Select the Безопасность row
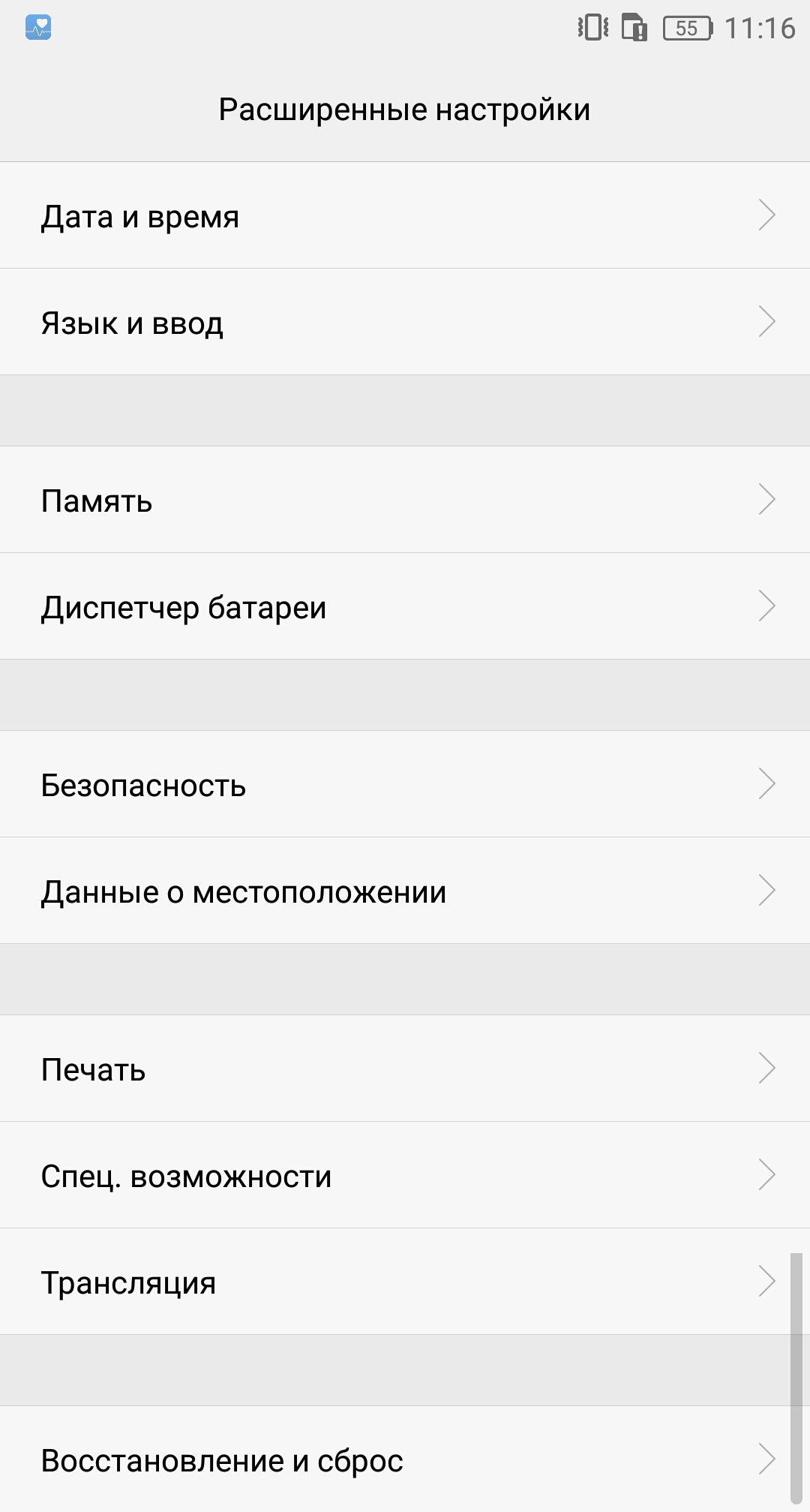Screen dimensions: 810x1512 tap(405, 784)
